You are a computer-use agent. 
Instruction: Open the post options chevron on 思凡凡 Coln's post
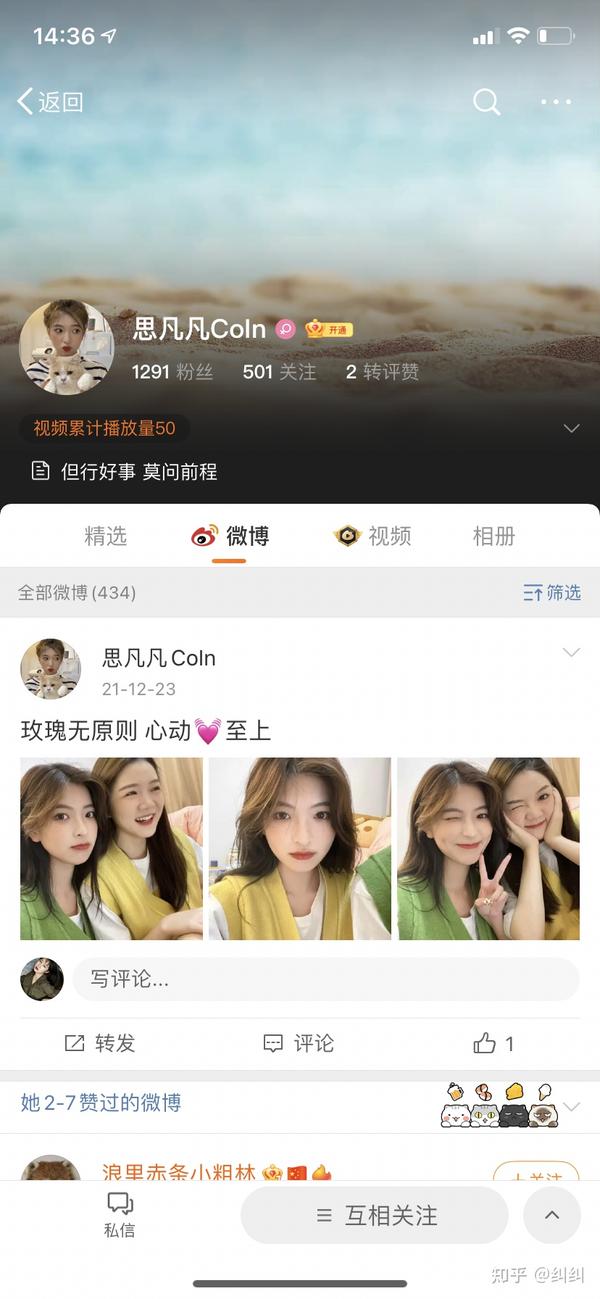coord(571,653)
